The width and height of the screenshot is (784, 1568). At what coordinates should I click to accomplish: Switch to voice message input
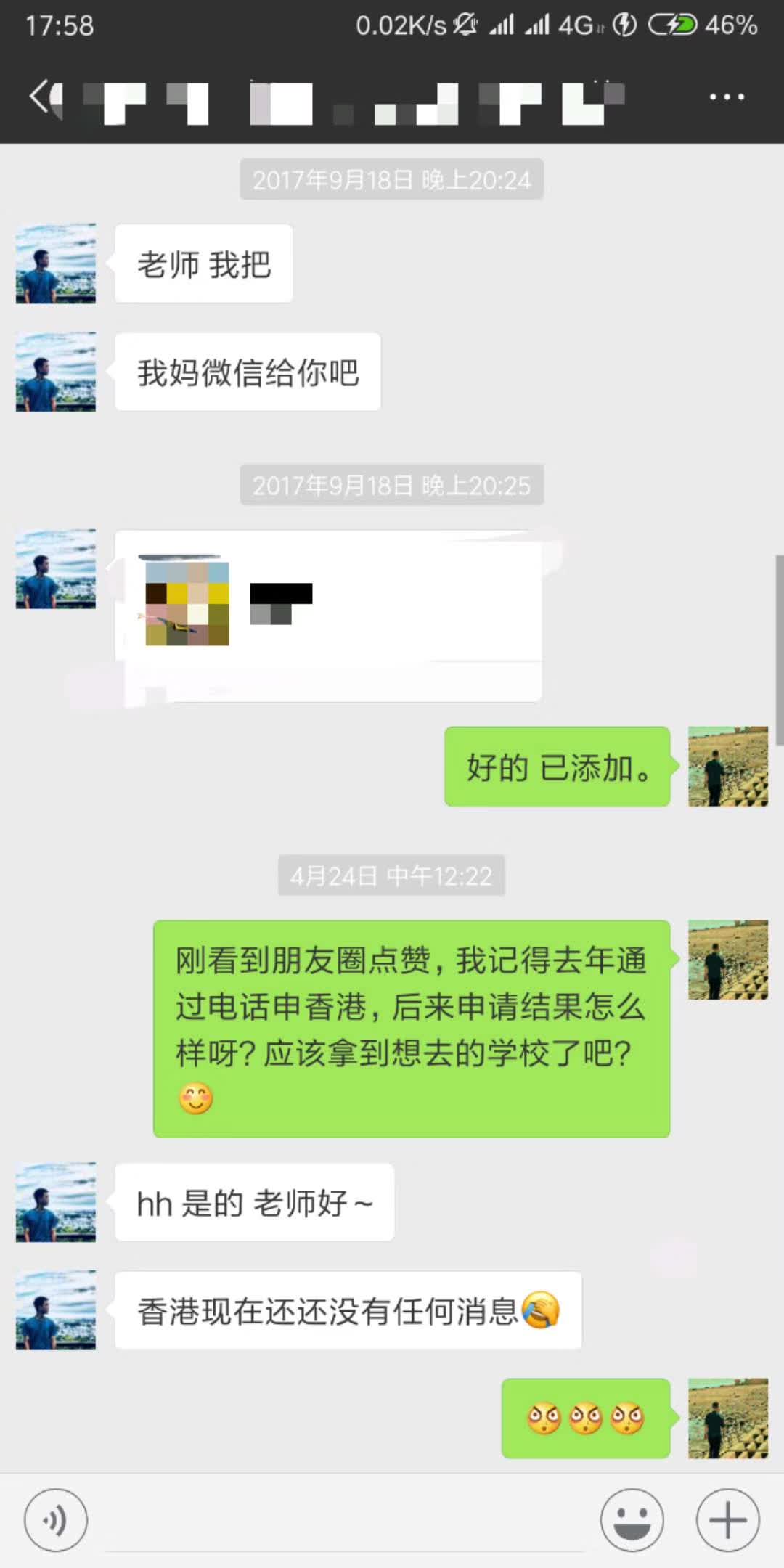(x=56, y=1519)
